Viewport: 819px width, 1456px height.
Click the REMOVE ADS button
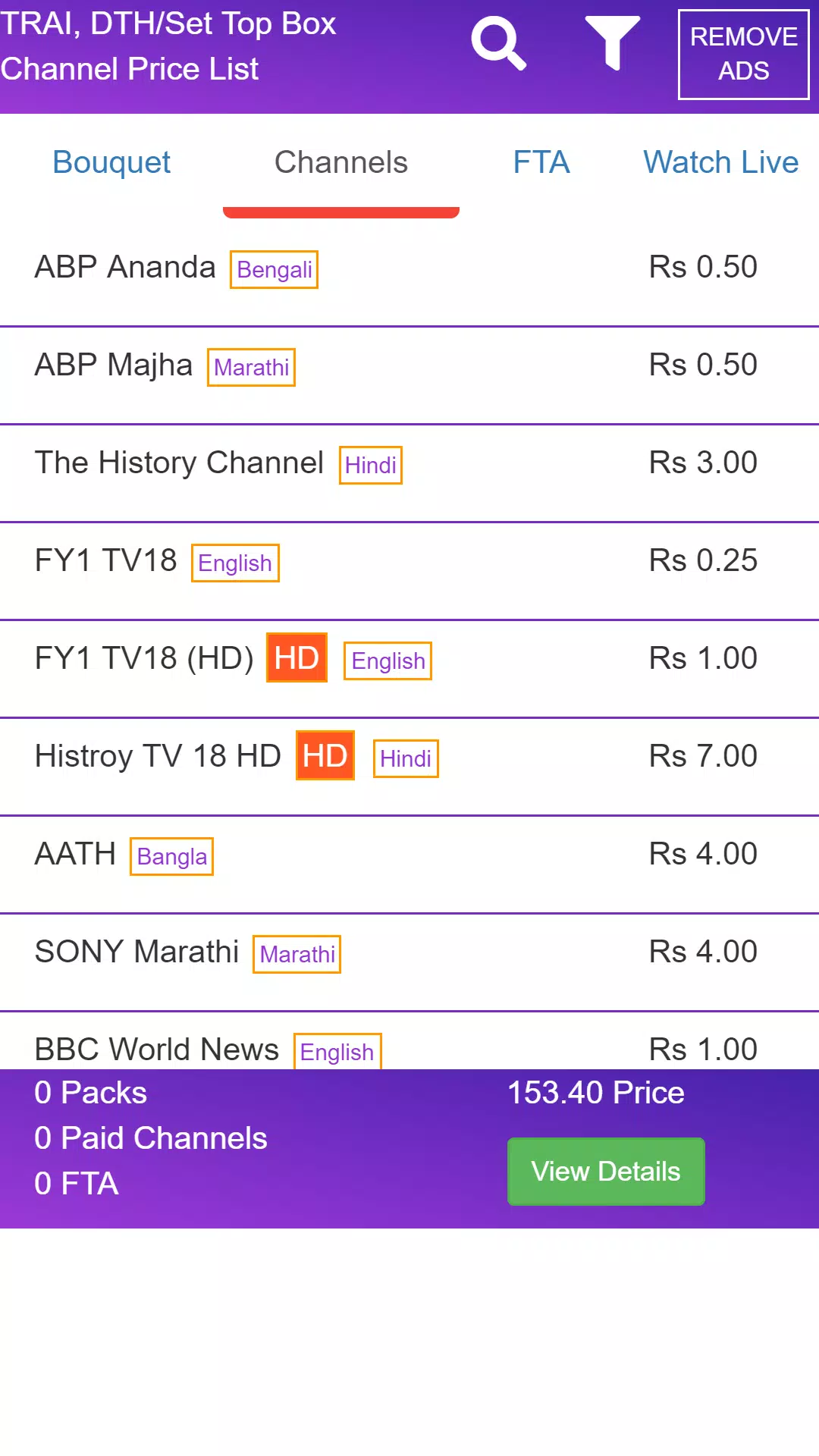[743, 54]
